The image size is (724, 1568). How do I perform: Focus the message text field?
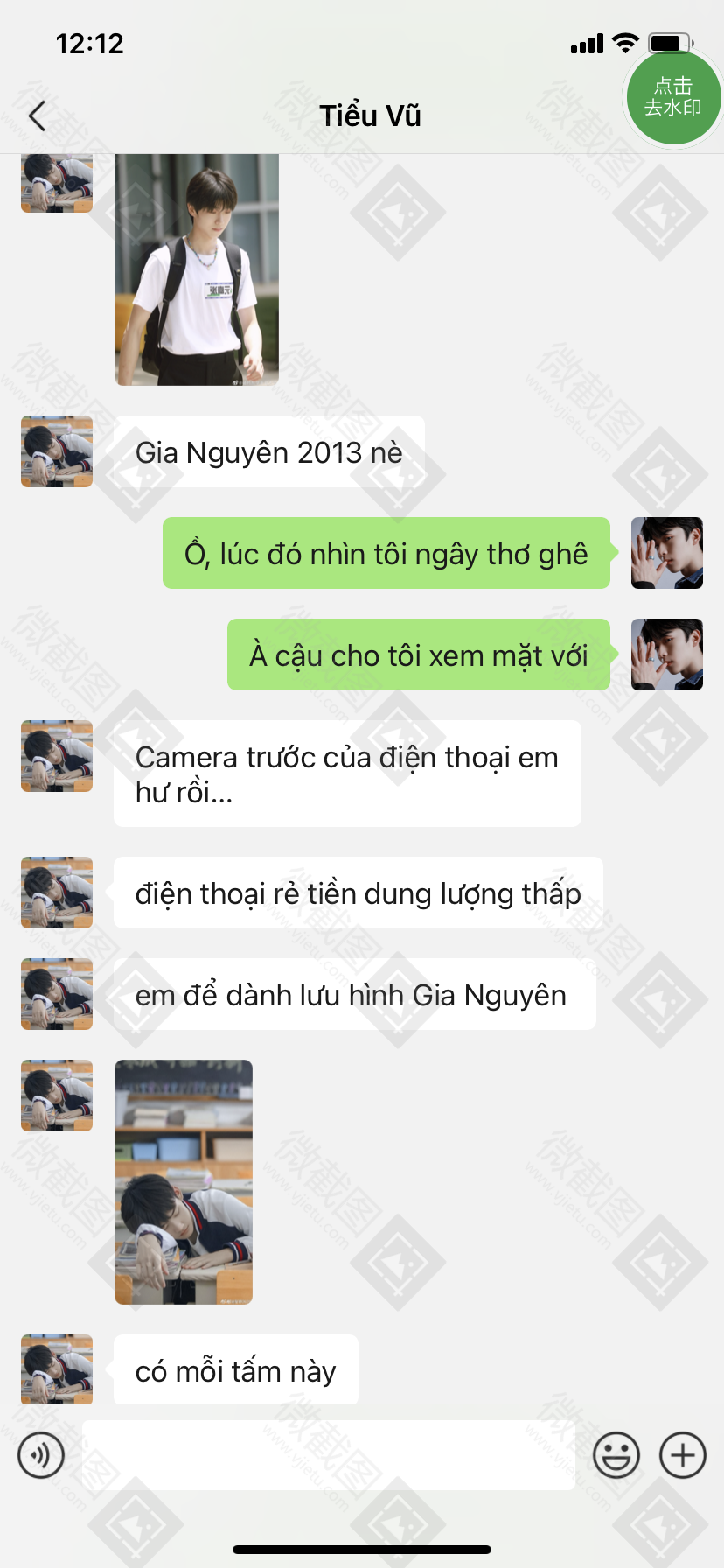328,1455
